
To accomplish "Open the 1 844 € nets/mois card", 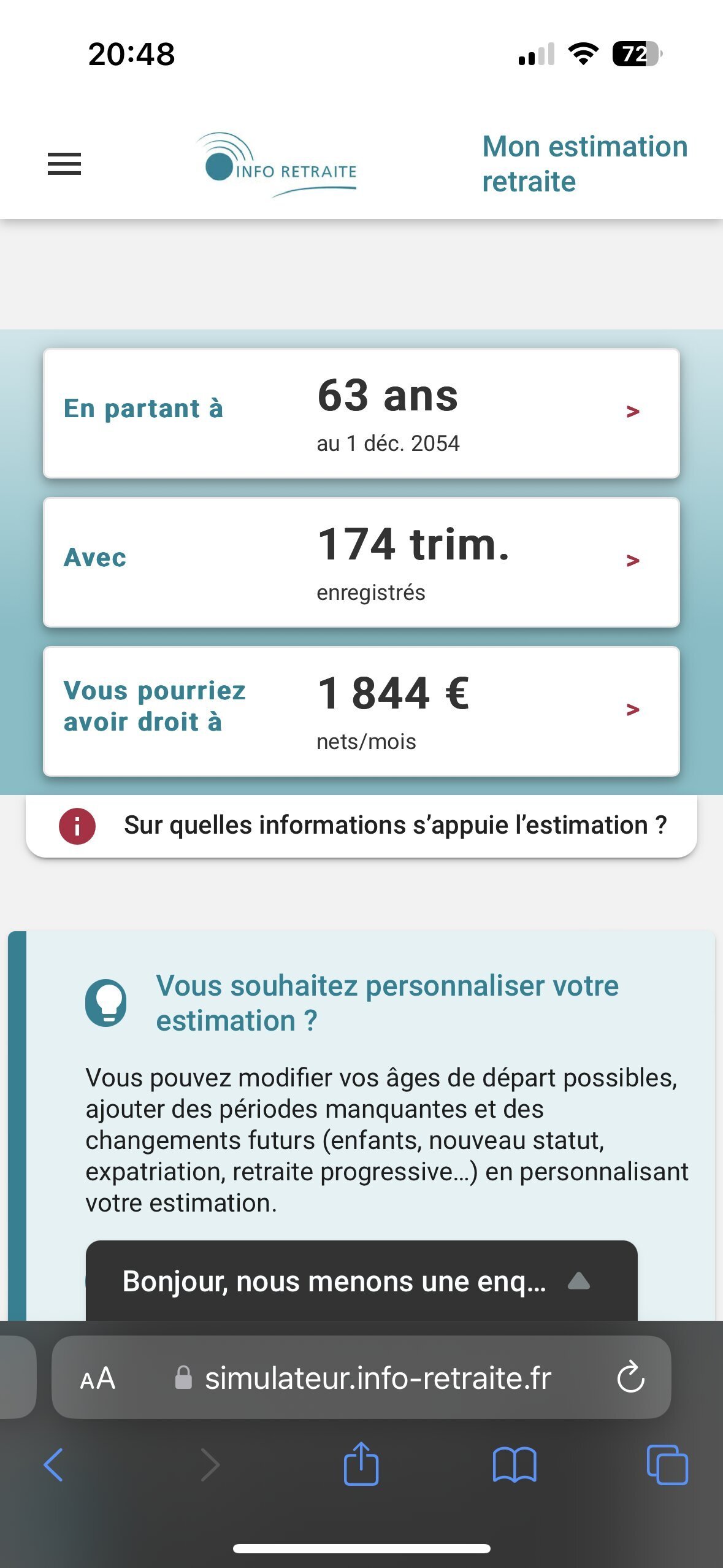I will (x=361, y=711).
